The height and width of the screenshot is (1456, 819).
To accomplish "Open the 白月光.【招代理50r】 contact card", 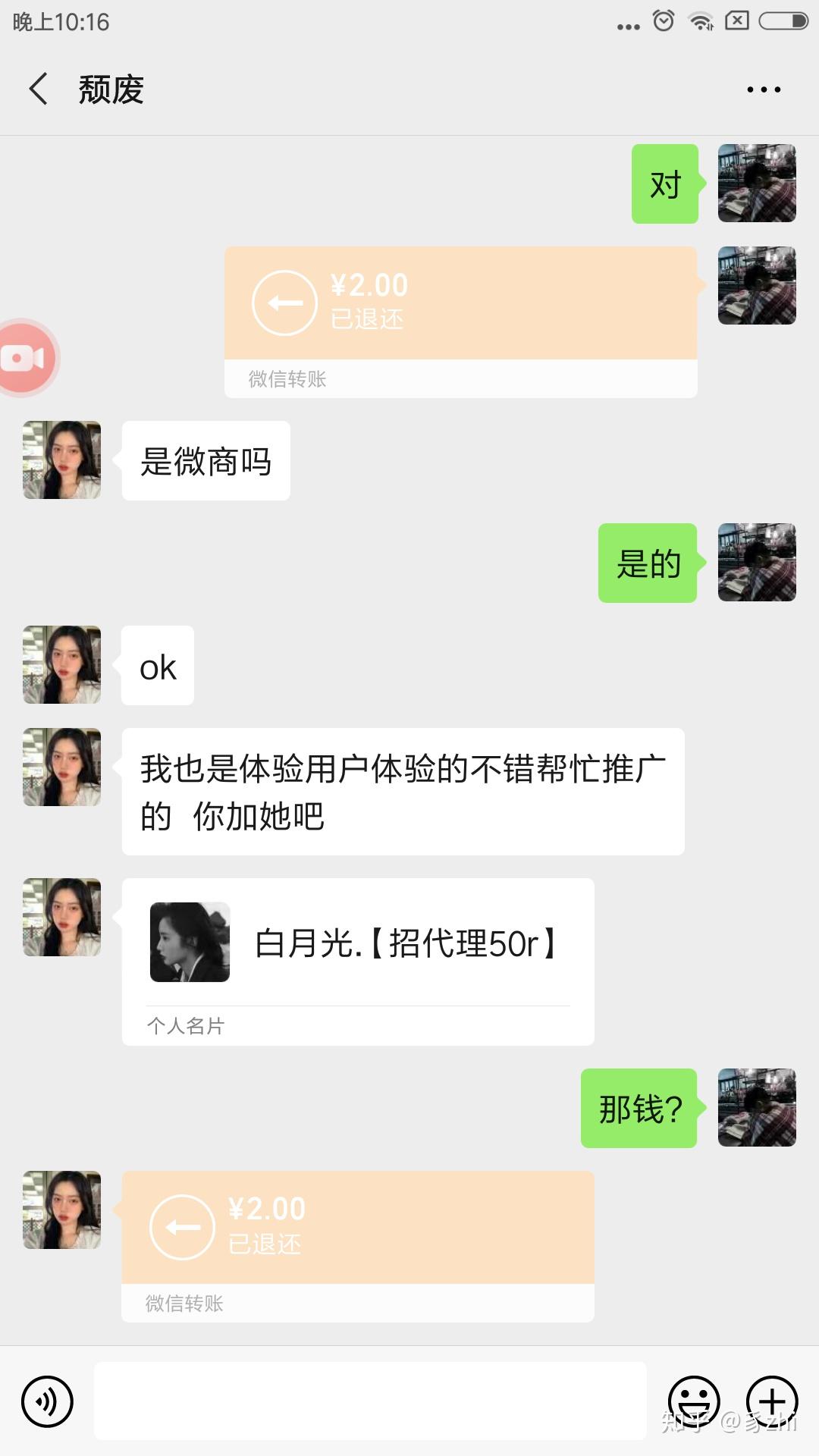I will pos(357,960).
